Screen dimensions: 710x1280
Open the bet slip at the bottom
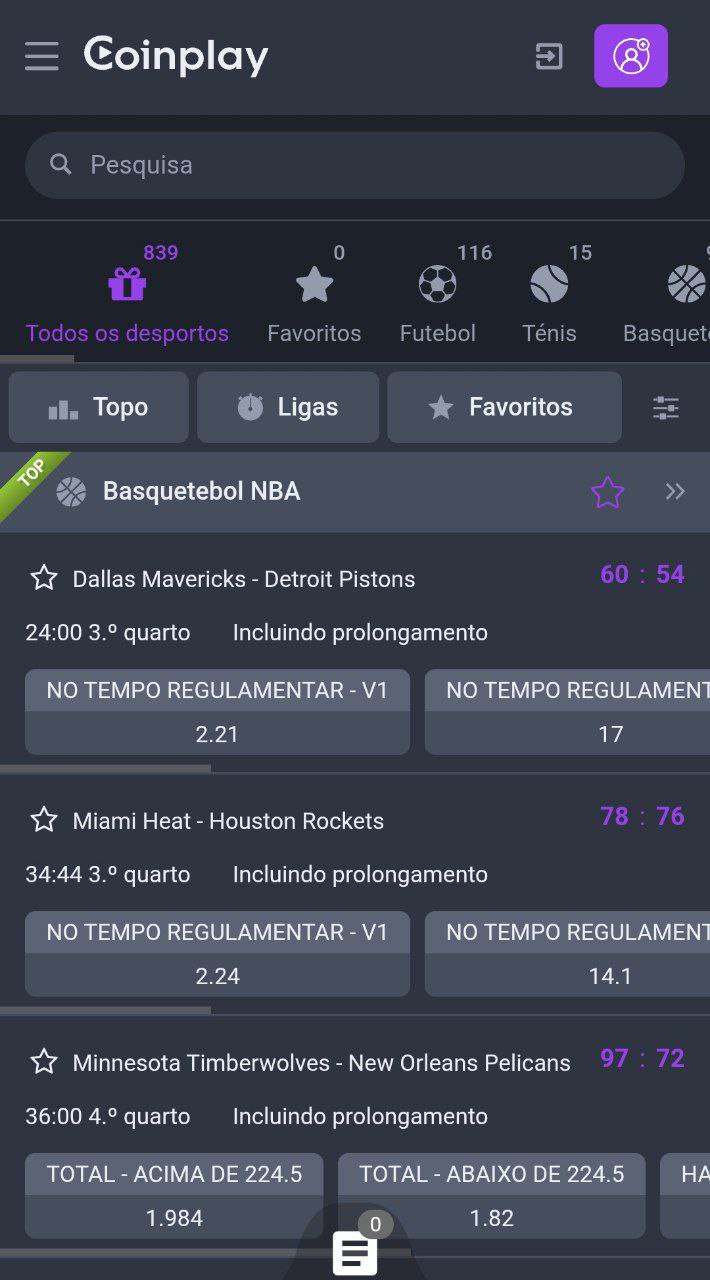(x=355, y=1252)
